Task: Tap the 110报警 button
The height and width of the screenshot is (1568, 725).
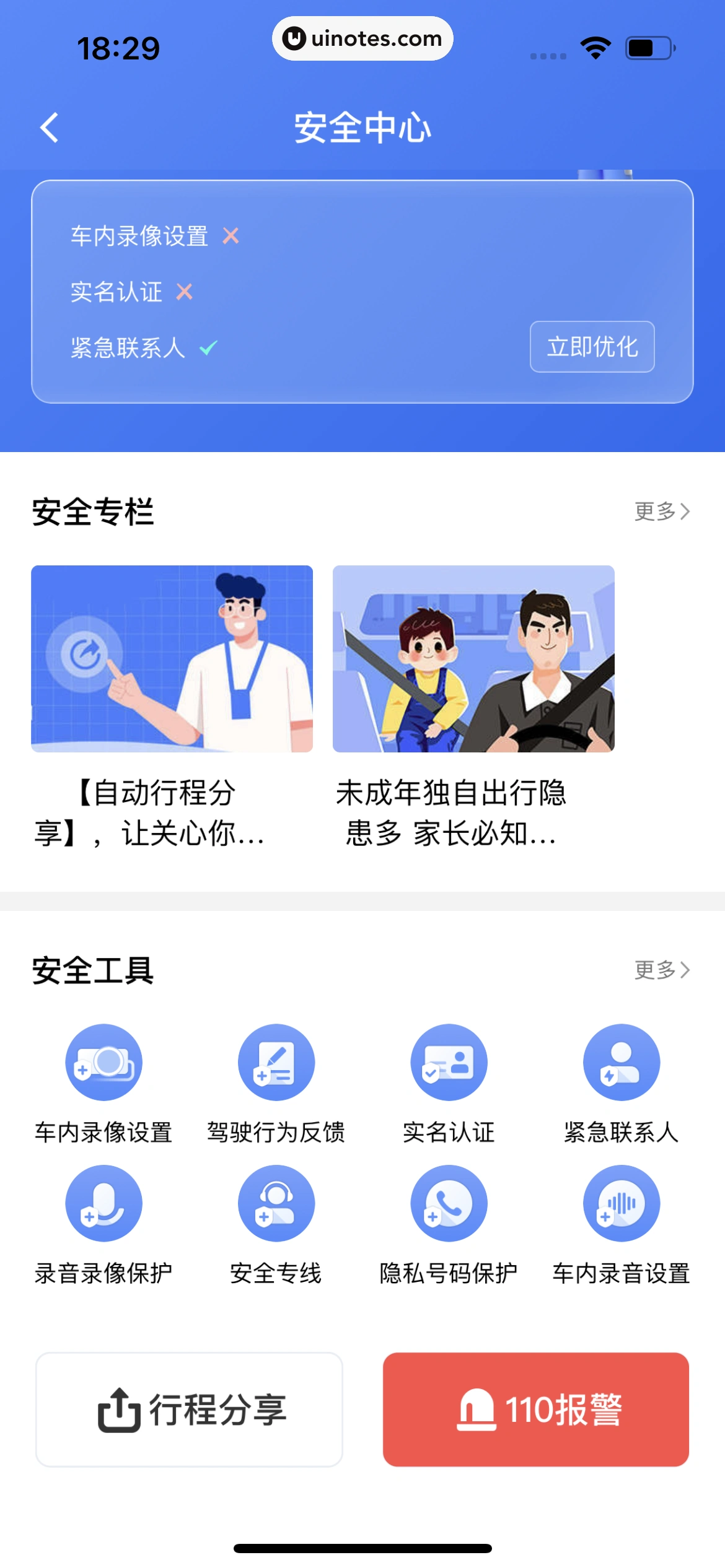Action: (535, 1409)
